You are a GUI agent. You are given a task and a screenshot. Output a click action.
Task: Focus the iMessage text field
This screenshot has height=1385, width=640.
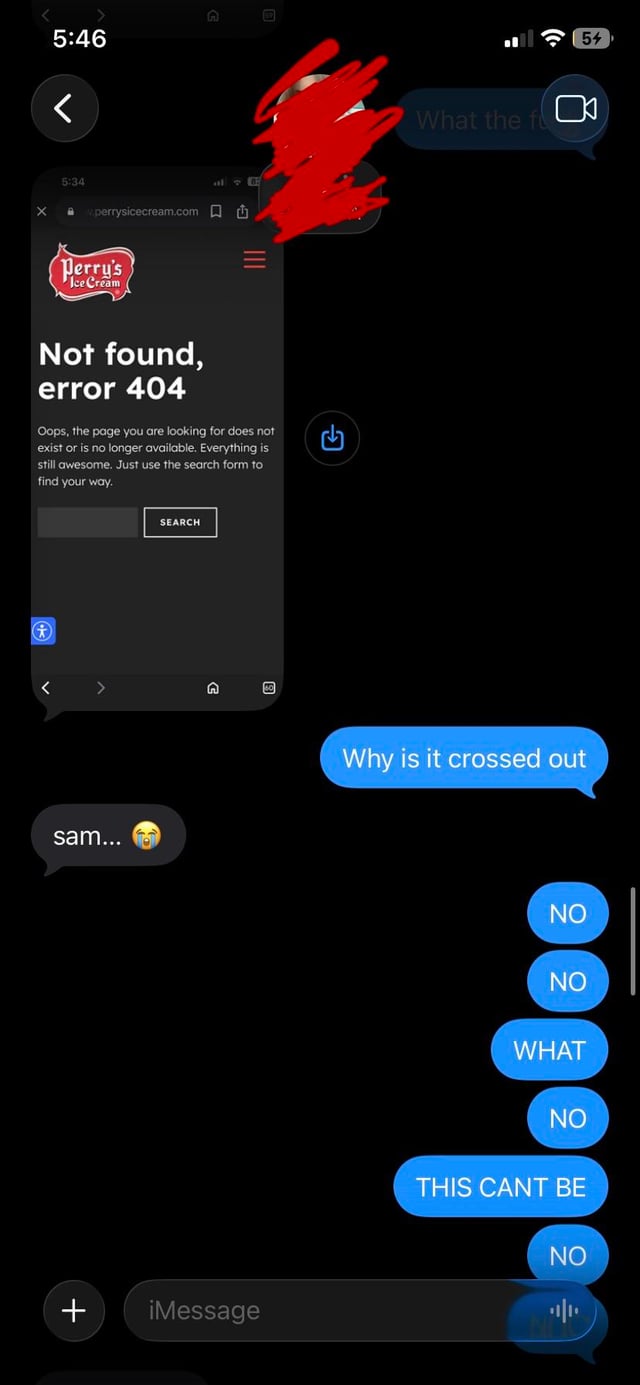click(330, 1310)
